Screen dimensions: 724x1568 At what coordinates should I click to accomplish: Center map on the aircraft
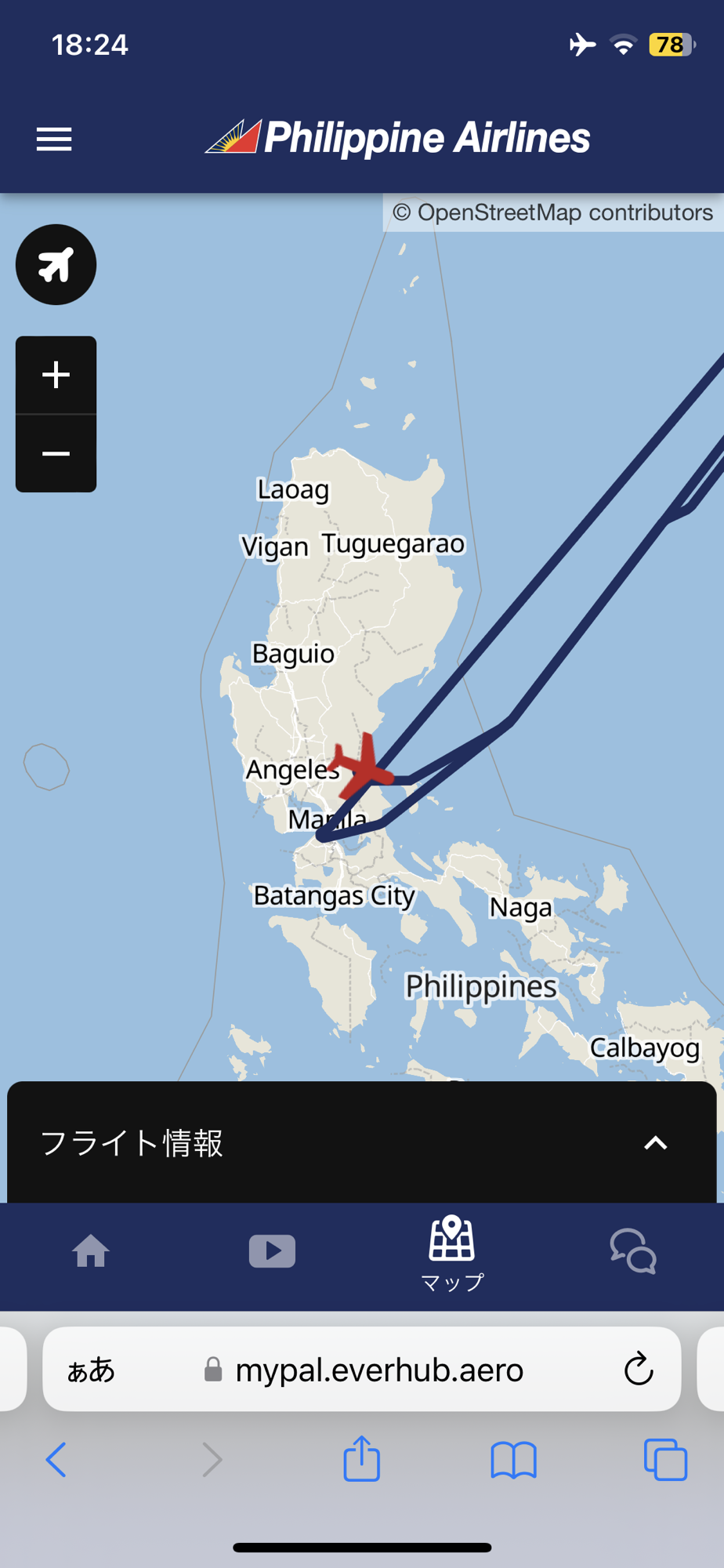[x=56, y=264]
